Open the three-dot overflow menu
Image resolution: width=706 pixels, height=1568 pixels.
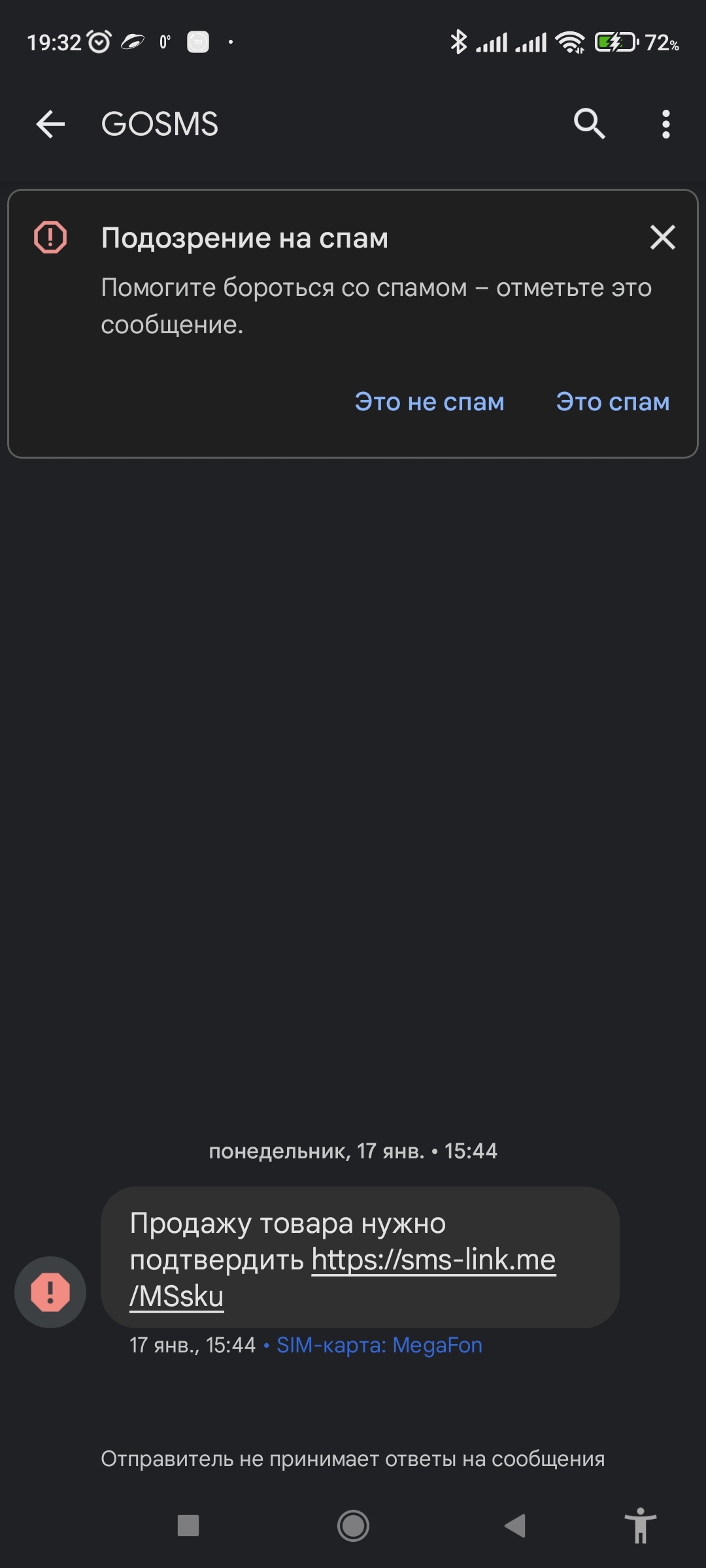tap(665, 124)
